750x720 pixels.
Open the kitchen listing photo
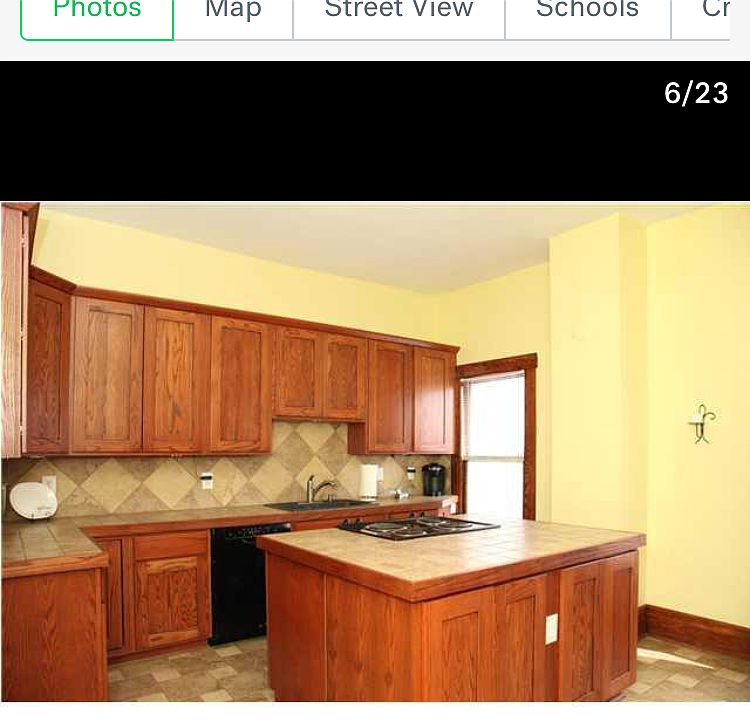pos(375,452)
